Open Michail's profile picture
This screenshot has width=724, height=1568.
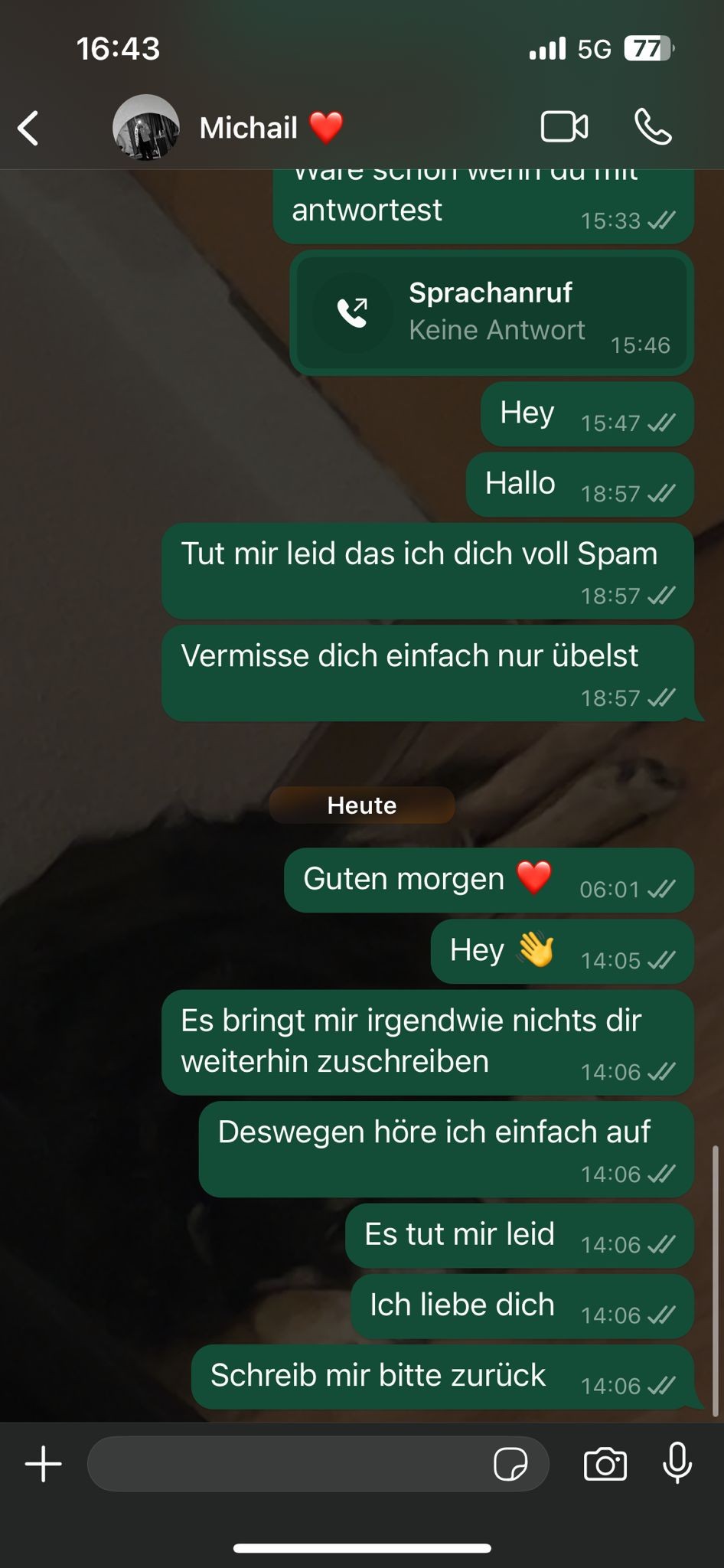point(145,128)
